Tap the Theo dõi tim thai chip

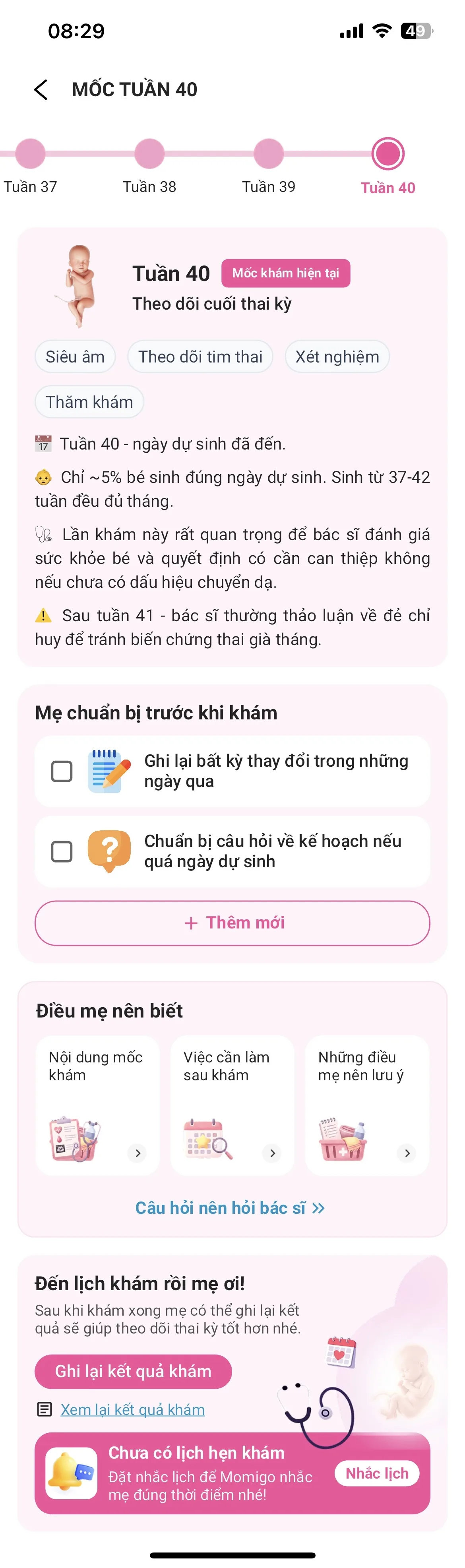[x=200, y=357]
